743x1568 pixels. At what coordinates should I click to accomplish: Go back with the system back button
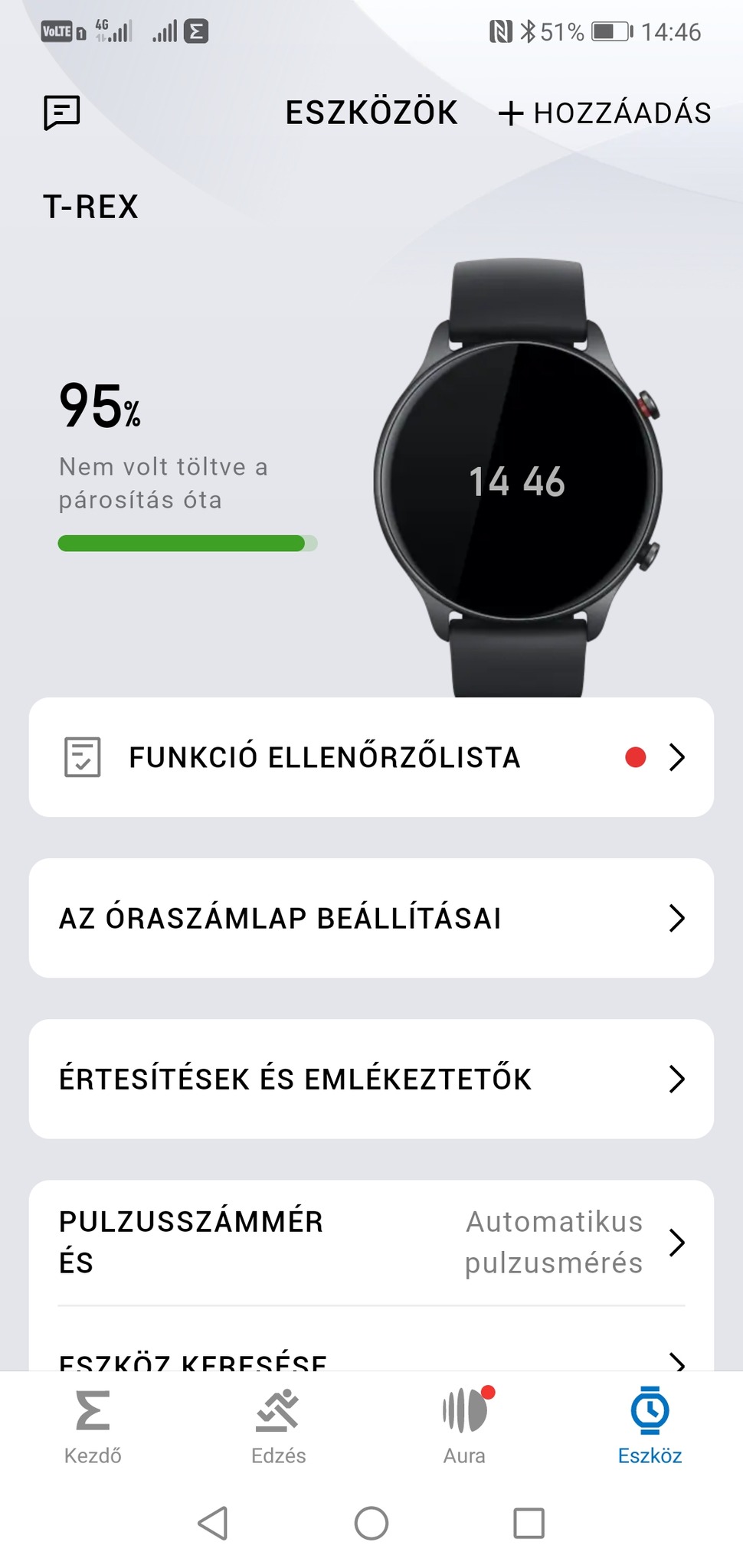(x=214, y=1524)
